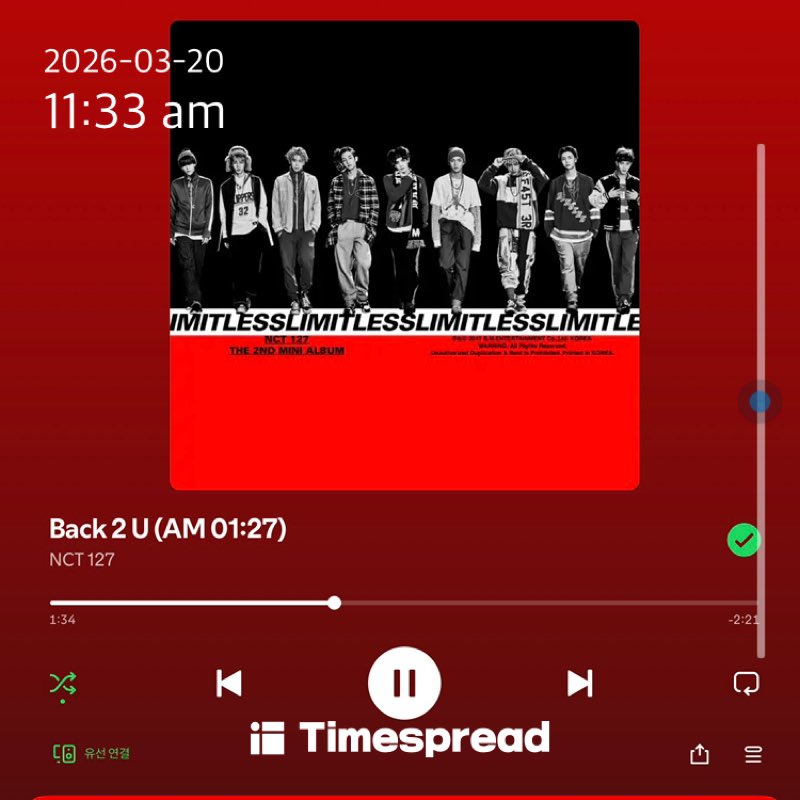Skip to the next track

580,683
